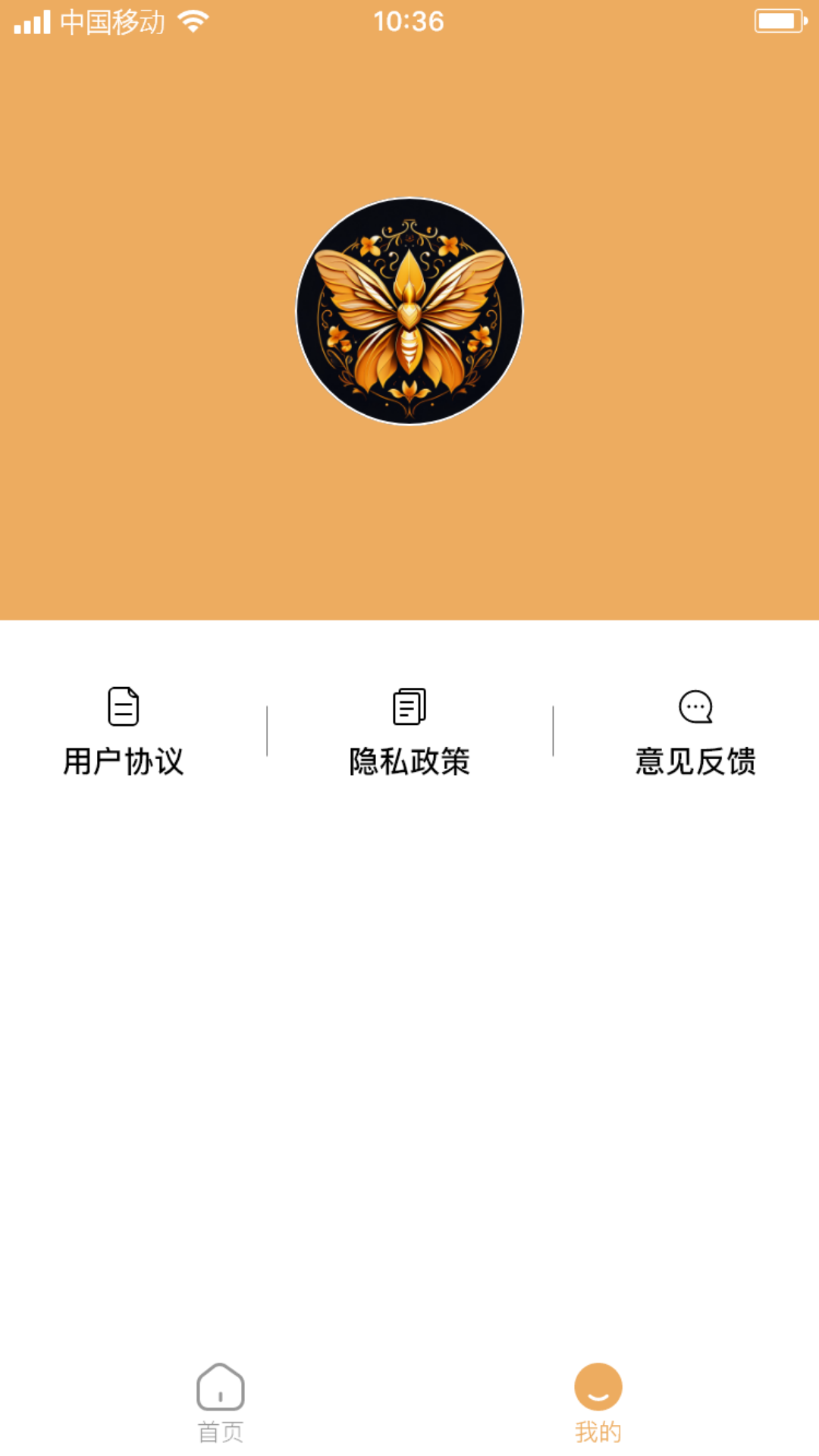This screenshot has width=819, height=1456.
Task: Tap the butterfly profile avatar
Action: (409, 312)
